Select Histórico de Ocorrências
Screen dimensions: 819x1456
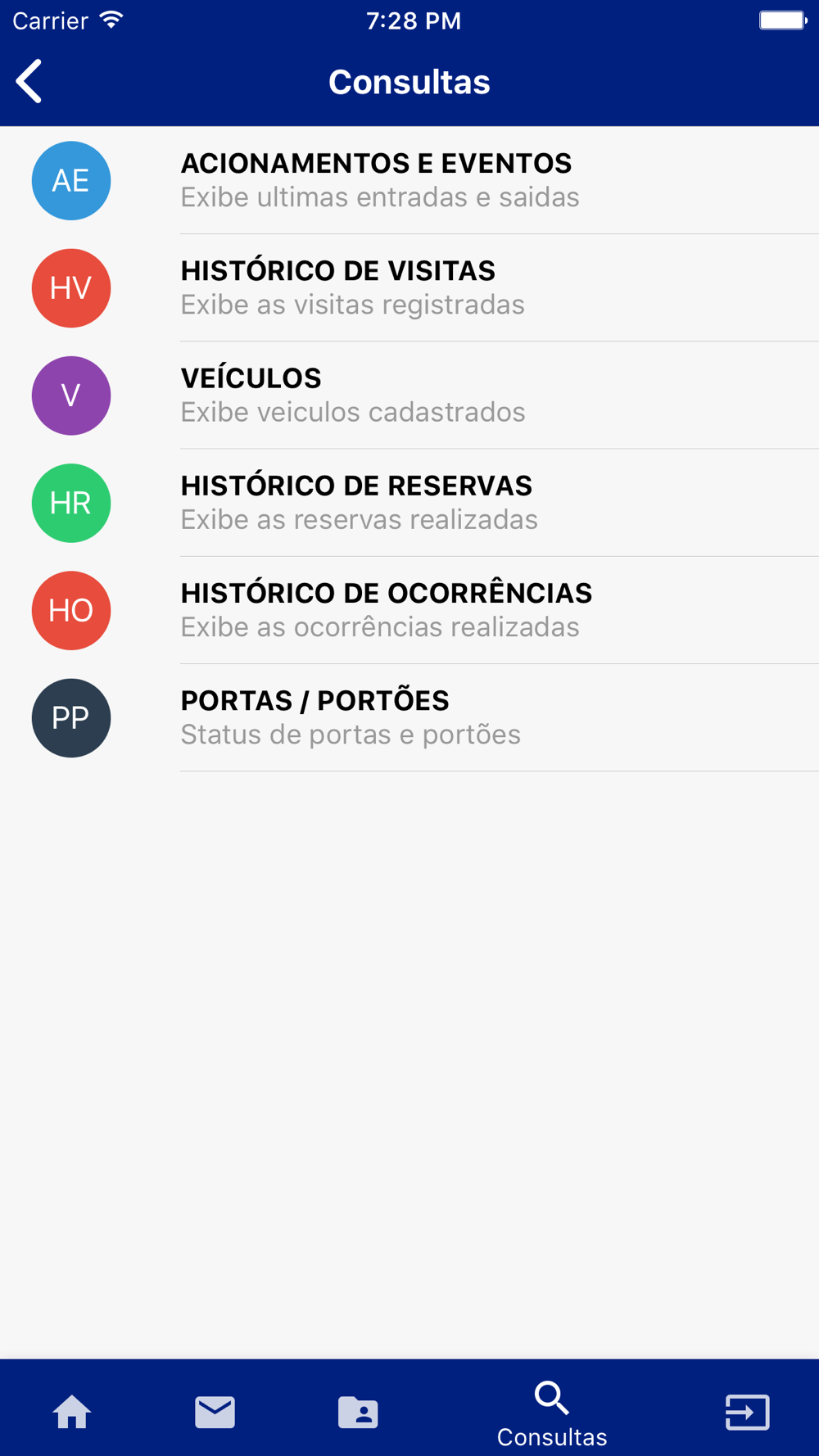(409, 610)
